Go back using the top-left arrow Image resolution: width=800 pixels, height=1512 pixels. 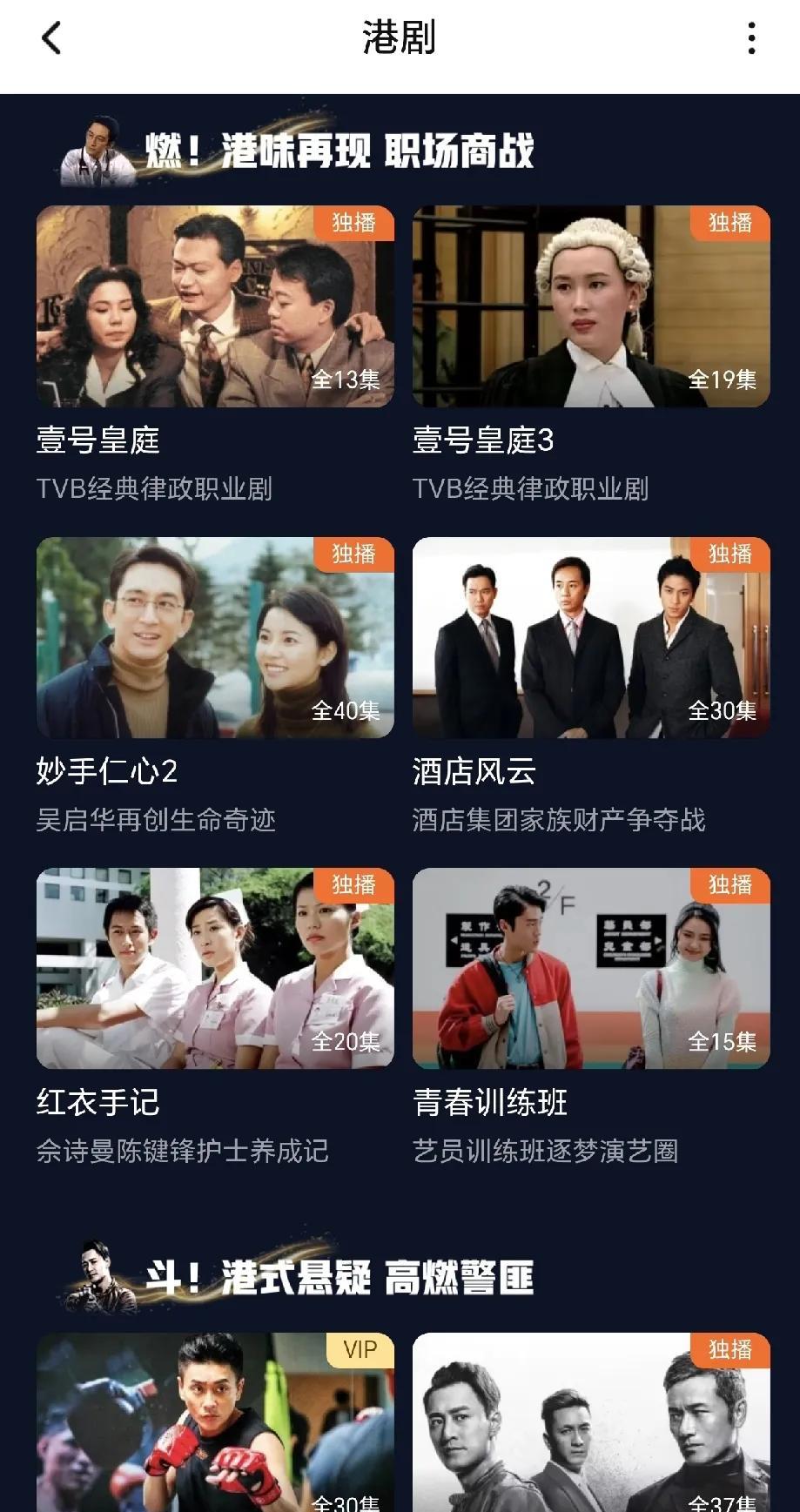point(51,38)
